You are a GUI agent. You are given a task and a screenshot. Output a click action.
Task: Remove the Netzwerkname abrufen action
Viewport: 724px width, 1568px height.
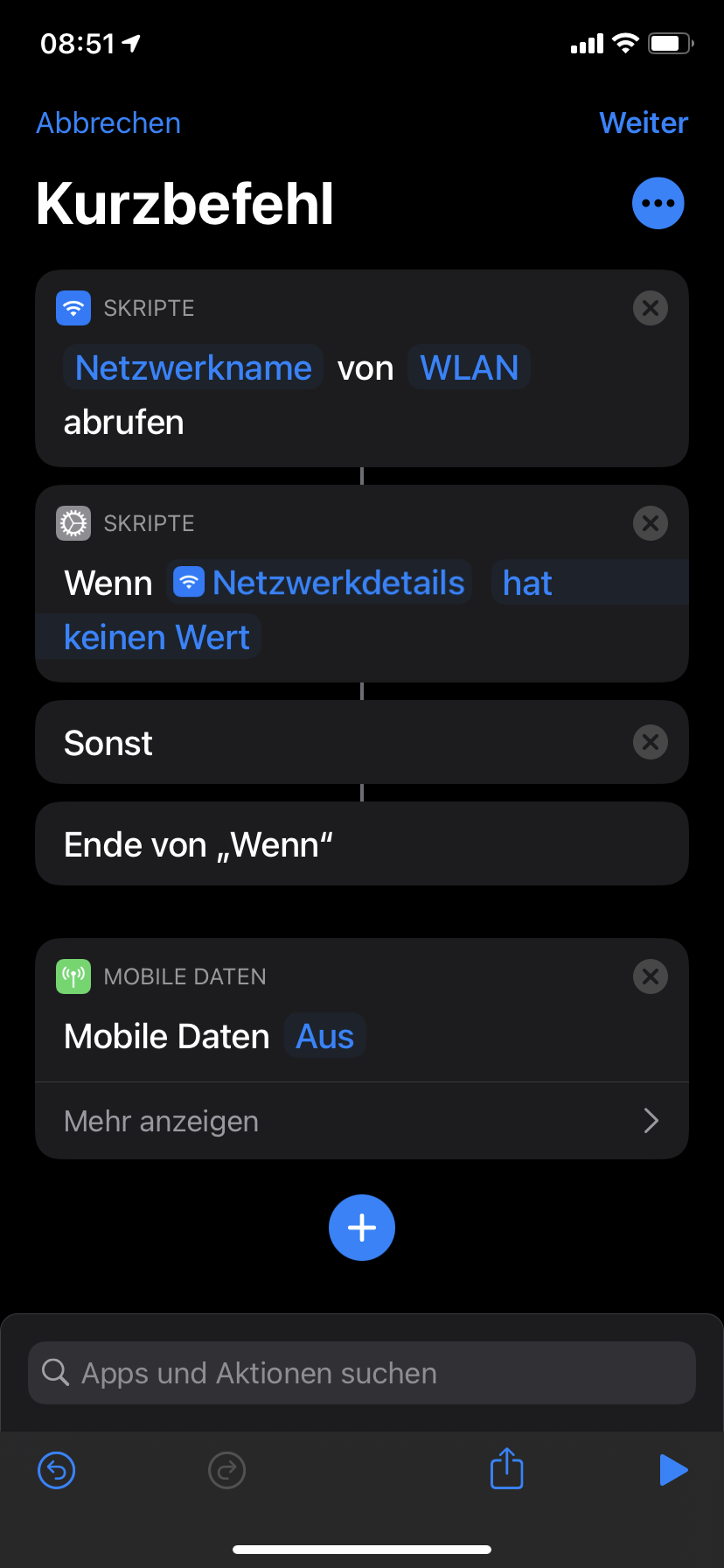click(x=650, y=308)
